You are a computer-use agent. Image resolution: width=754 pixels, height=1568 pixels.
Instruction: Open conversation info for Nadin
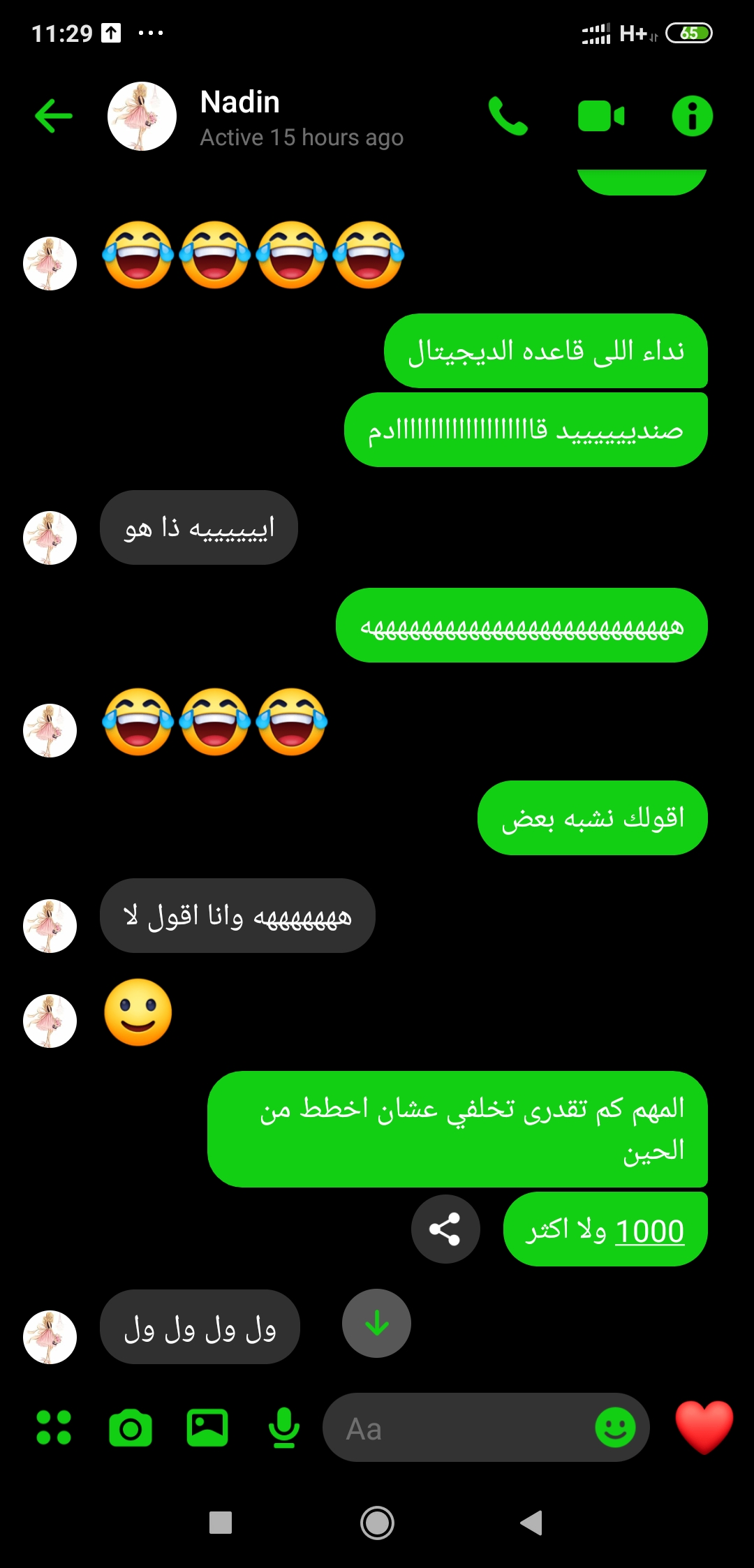coord(692,116)
